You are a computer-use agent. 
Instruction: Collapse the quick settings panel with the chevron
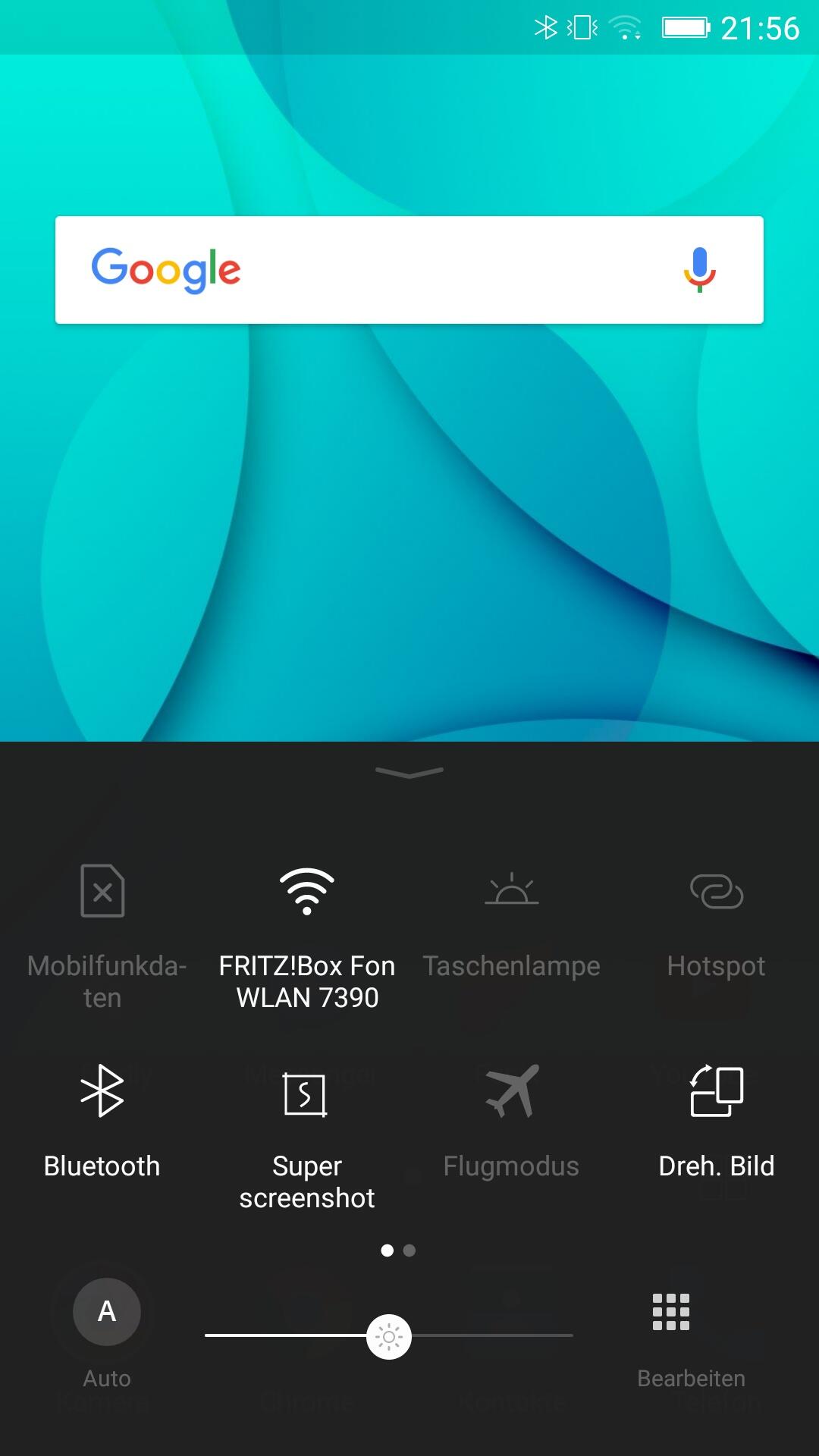(409, 772)
